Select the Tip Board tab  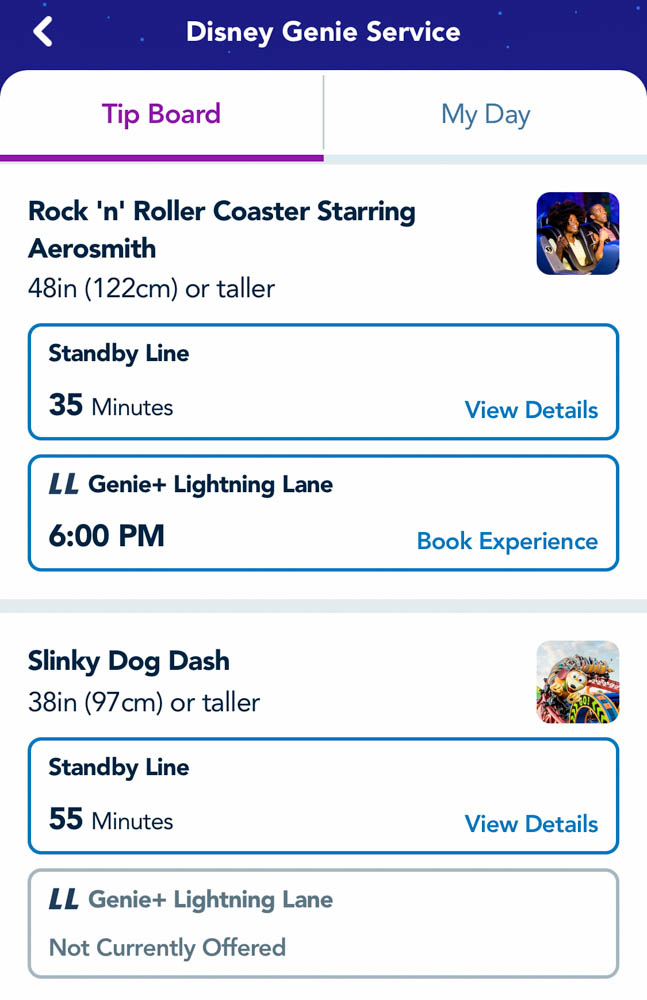[161, 114]
